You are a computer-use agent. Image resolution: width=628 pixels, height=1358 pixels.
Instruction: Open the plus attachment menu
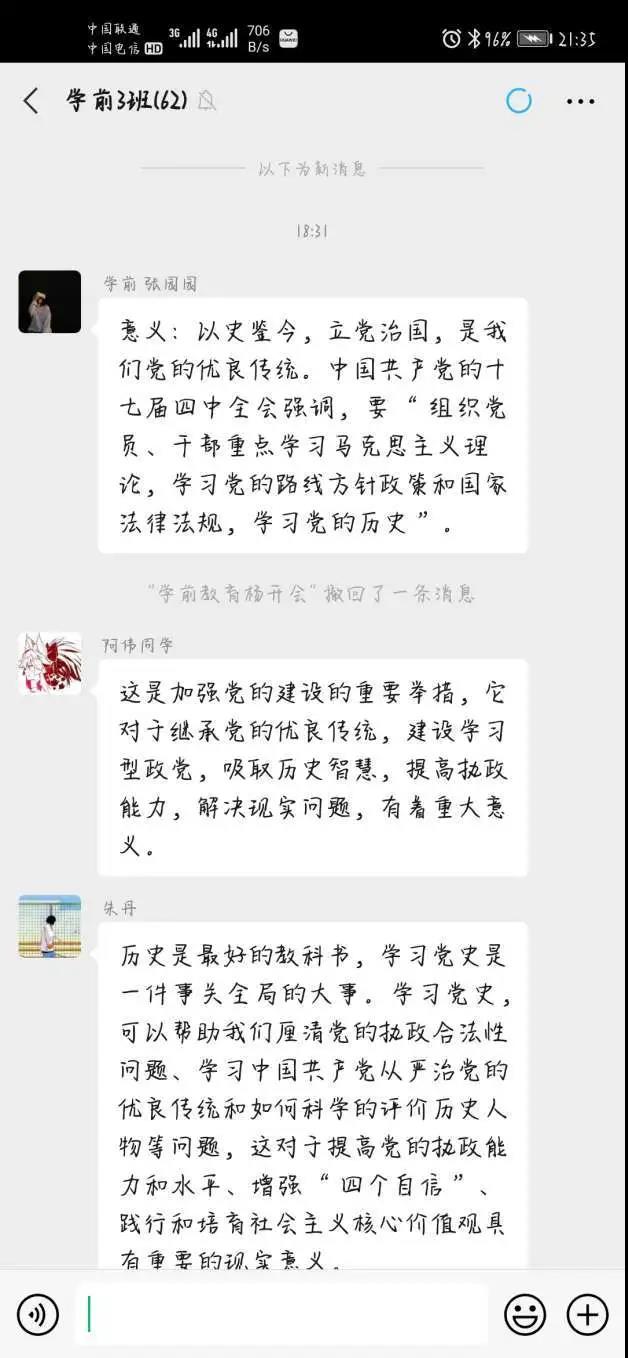coord(588,1314)
